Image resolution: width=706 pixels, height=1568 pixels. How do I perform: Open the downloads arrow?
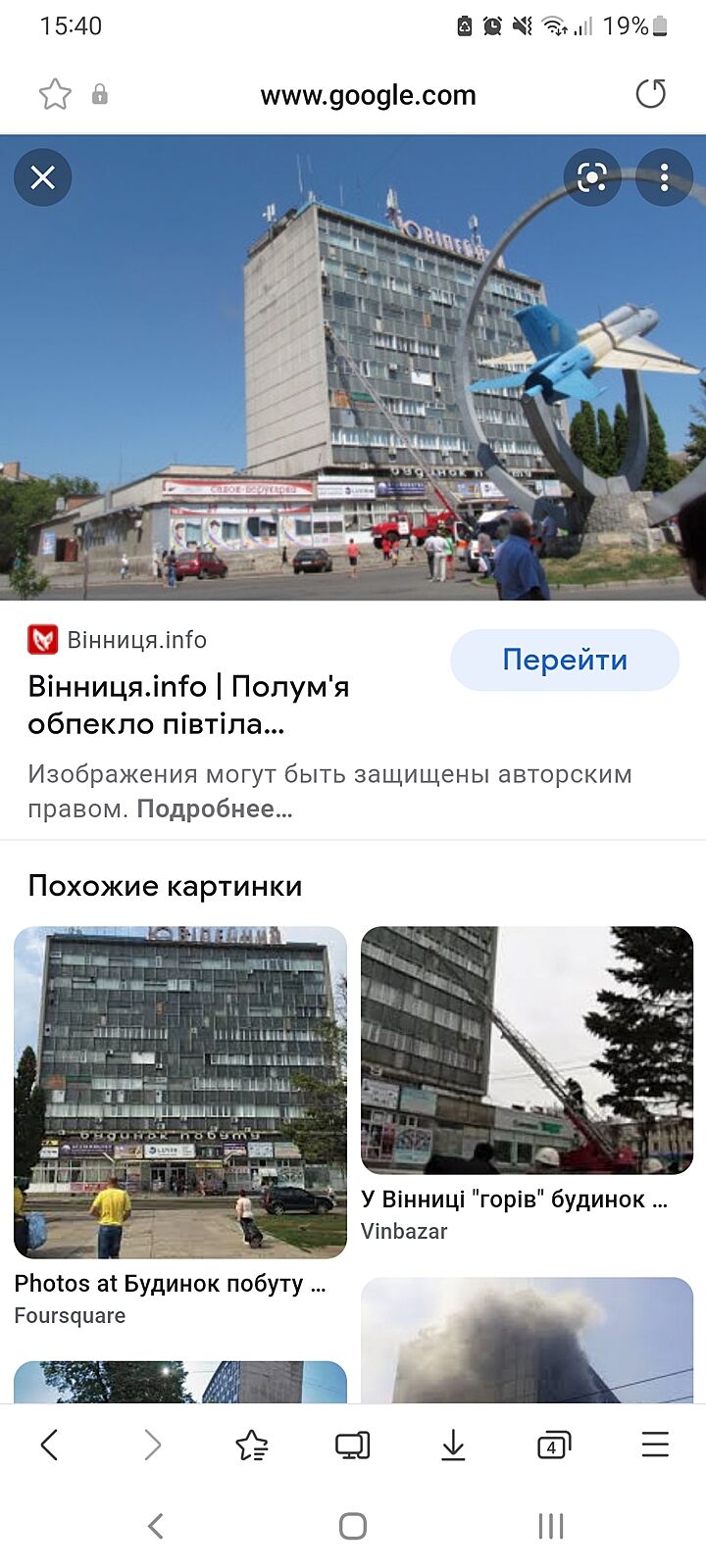pyautogui.click(x=453, y=1445)
